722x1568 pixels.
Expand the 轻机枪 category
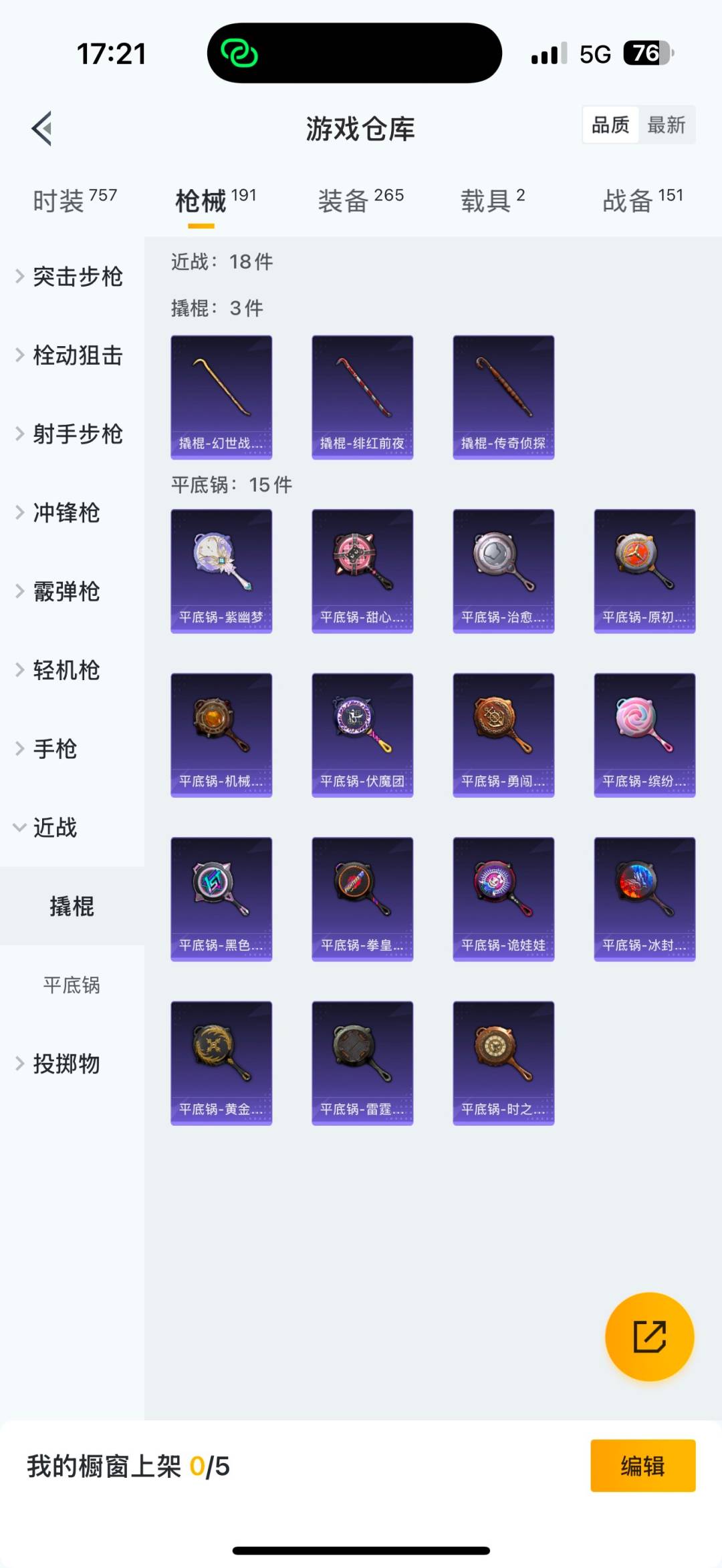tap(69, 670)
